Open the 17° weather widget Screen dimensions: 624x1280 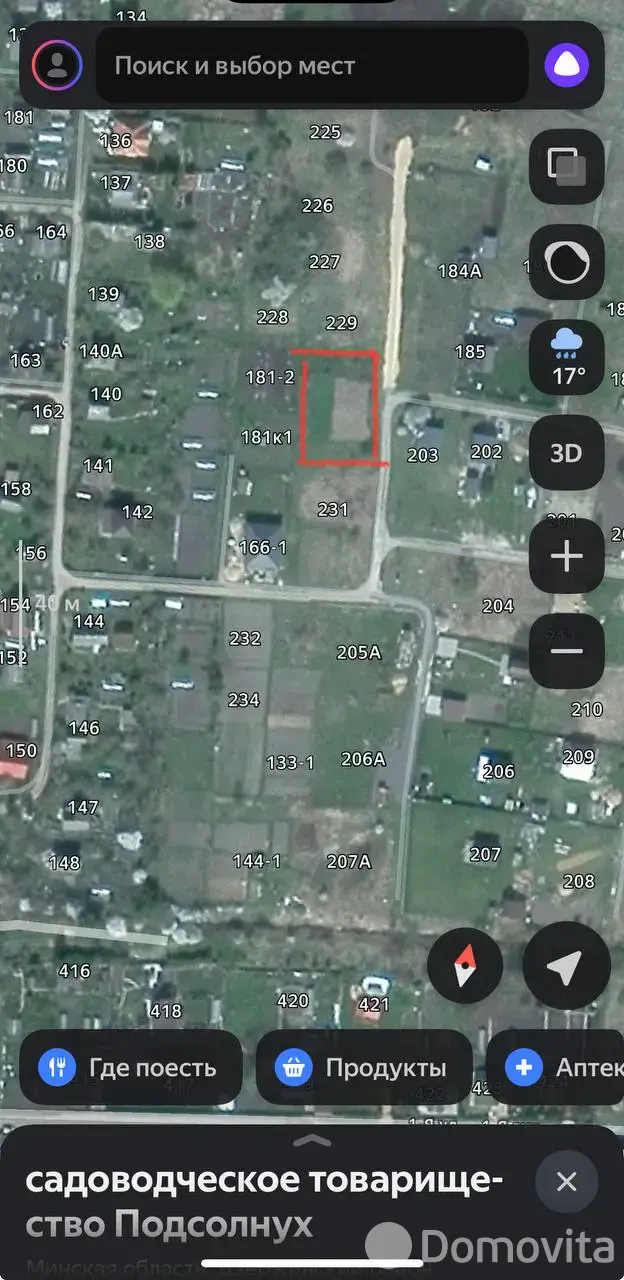(566, 358)
